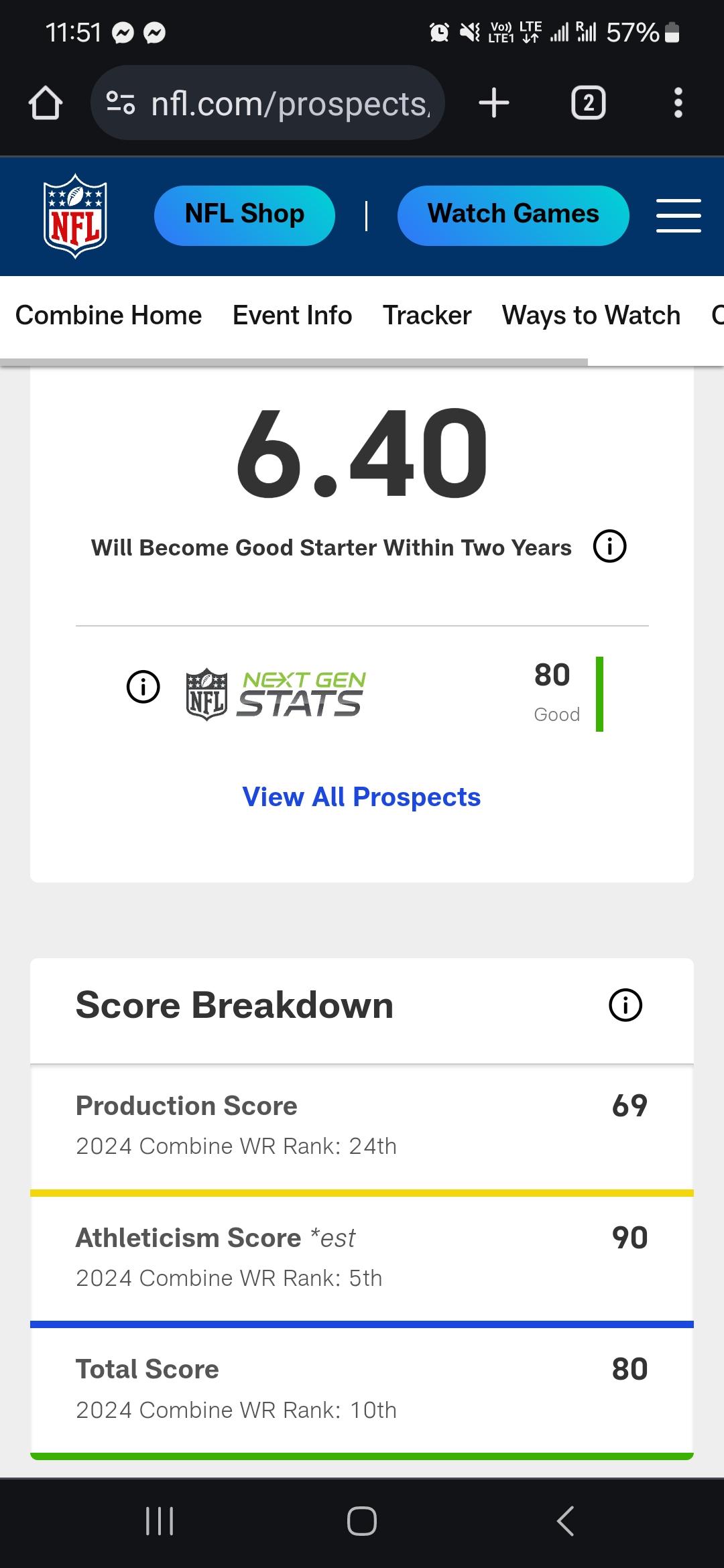Open the NFL Shop
This screenshot has height=1568, width=724.
[x=245, y=215]
